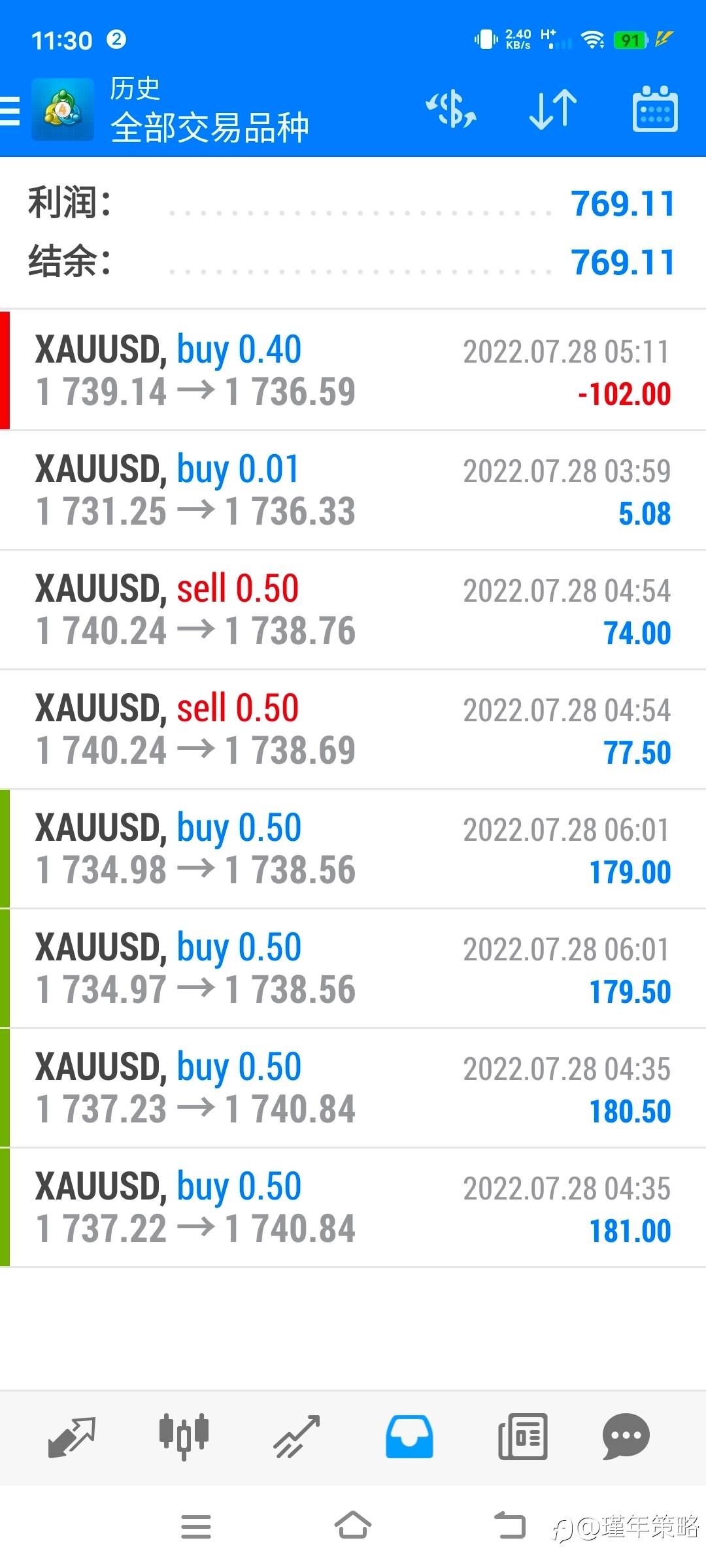The width and height of the screenshot is (706, 1568).
Task: Tap the buy trade with 180.50 profit
Action: [353, 1088]
